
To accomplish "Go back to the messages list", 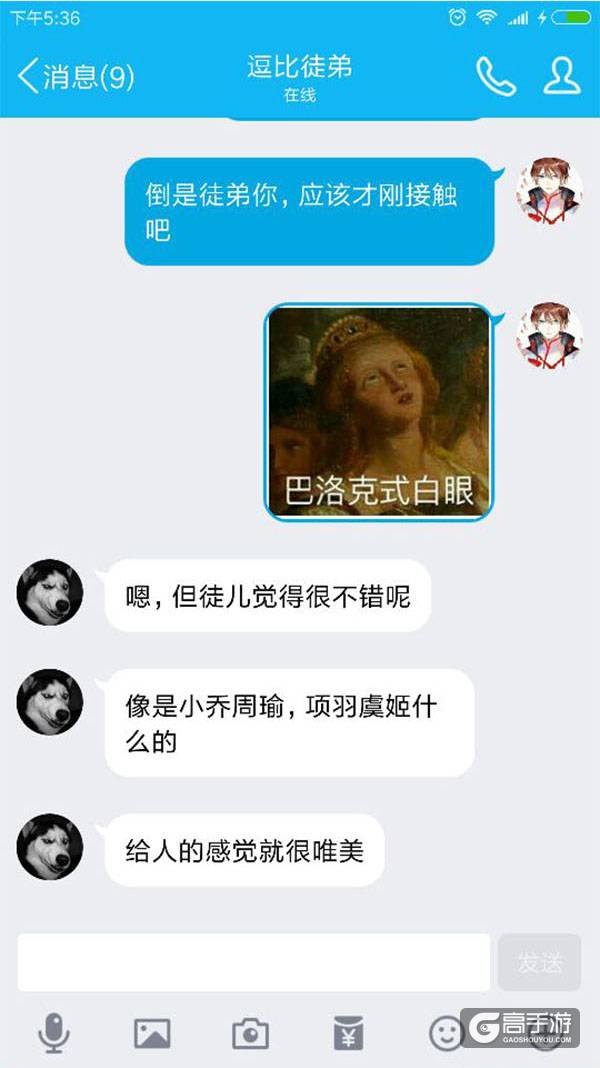I will point(75,76).
